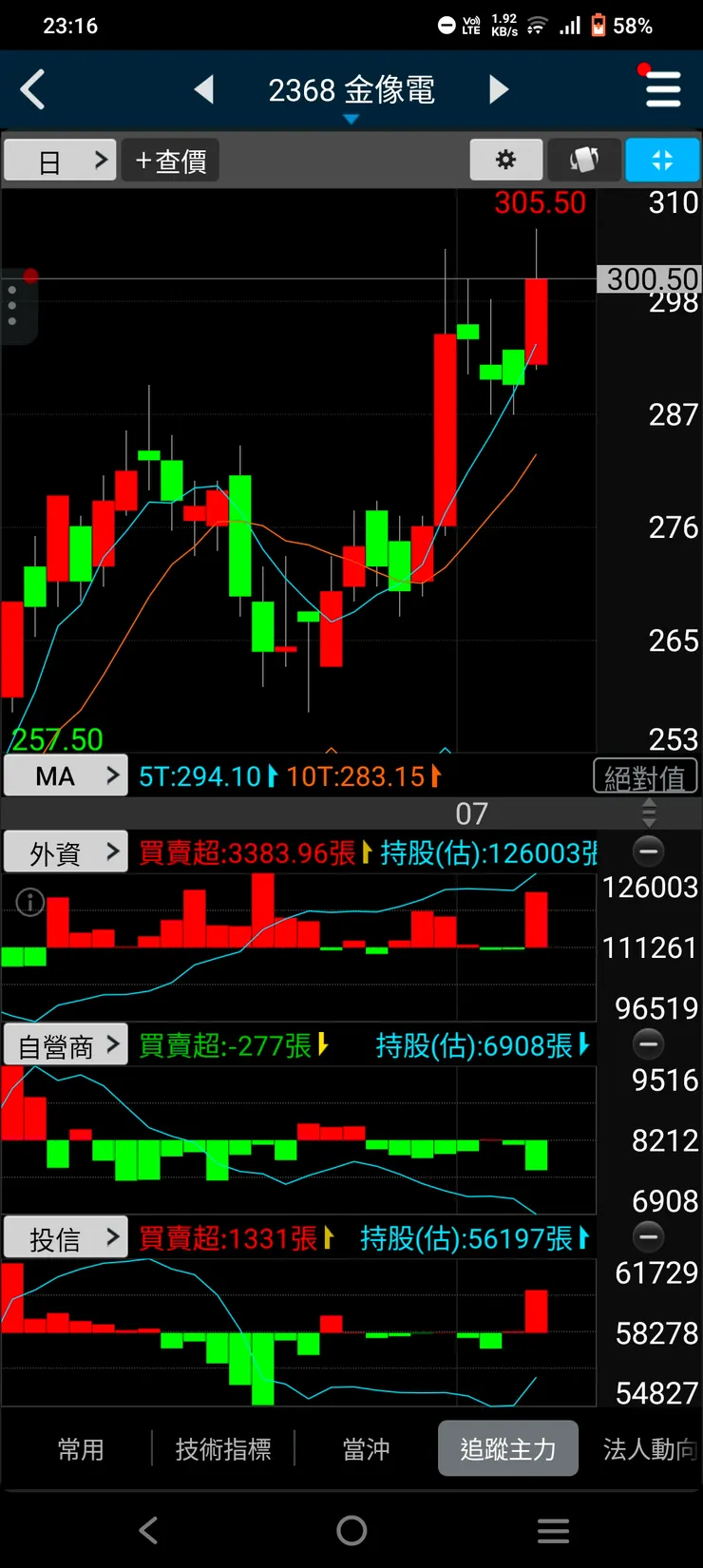The width and height of the screenshot is (703, 1568).
Task: Switch to the 法人動向 tab
Action: [x=650, y=1449]
